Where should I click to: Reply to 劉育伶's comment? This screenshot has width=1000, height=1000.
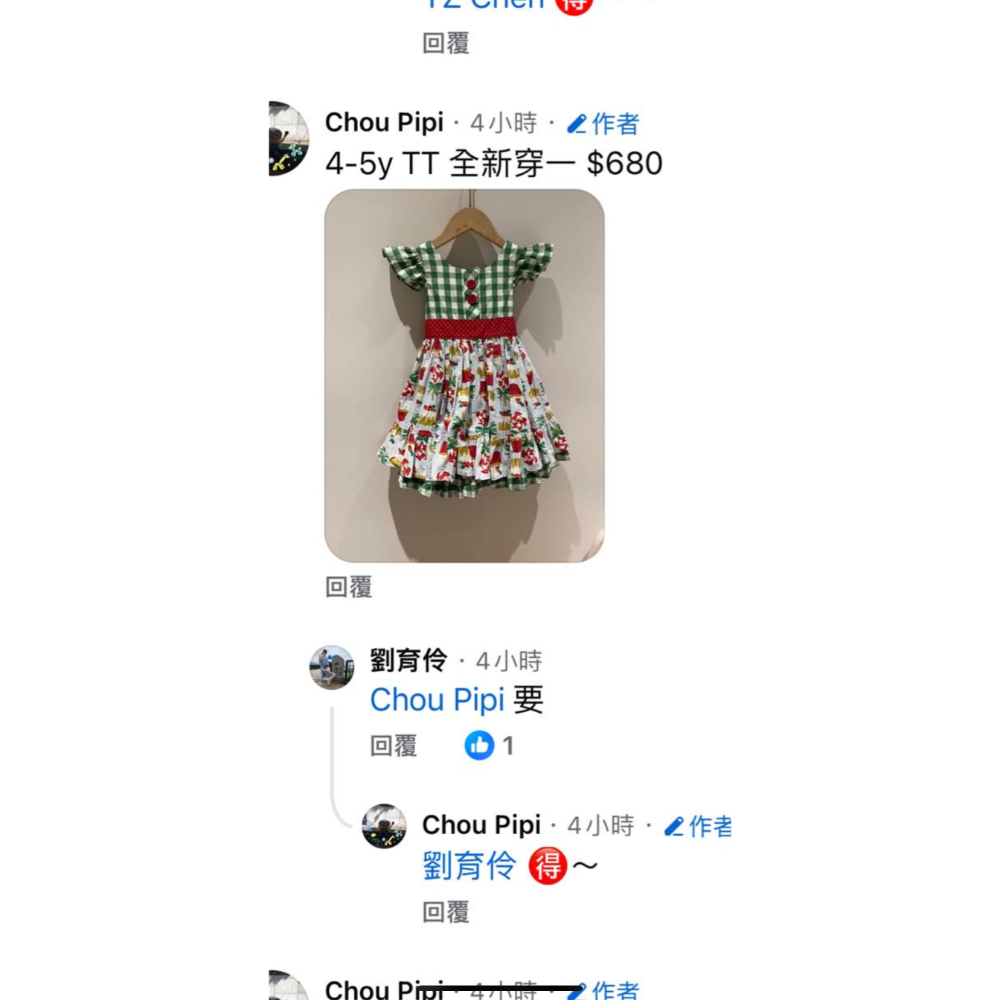pyautogui.click(x=393, y=746)
